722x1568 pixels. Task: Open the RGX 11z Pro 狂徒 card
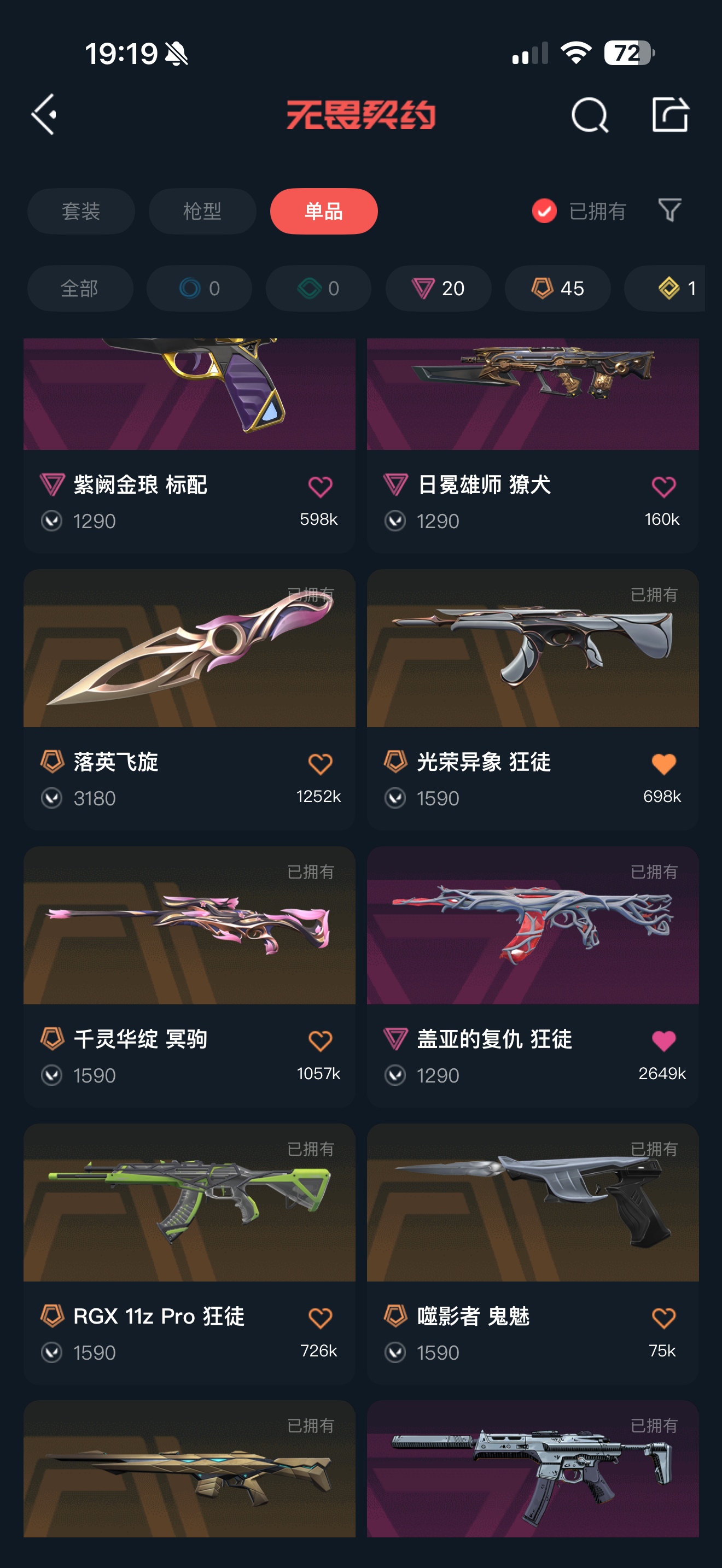coord(189,1254)
